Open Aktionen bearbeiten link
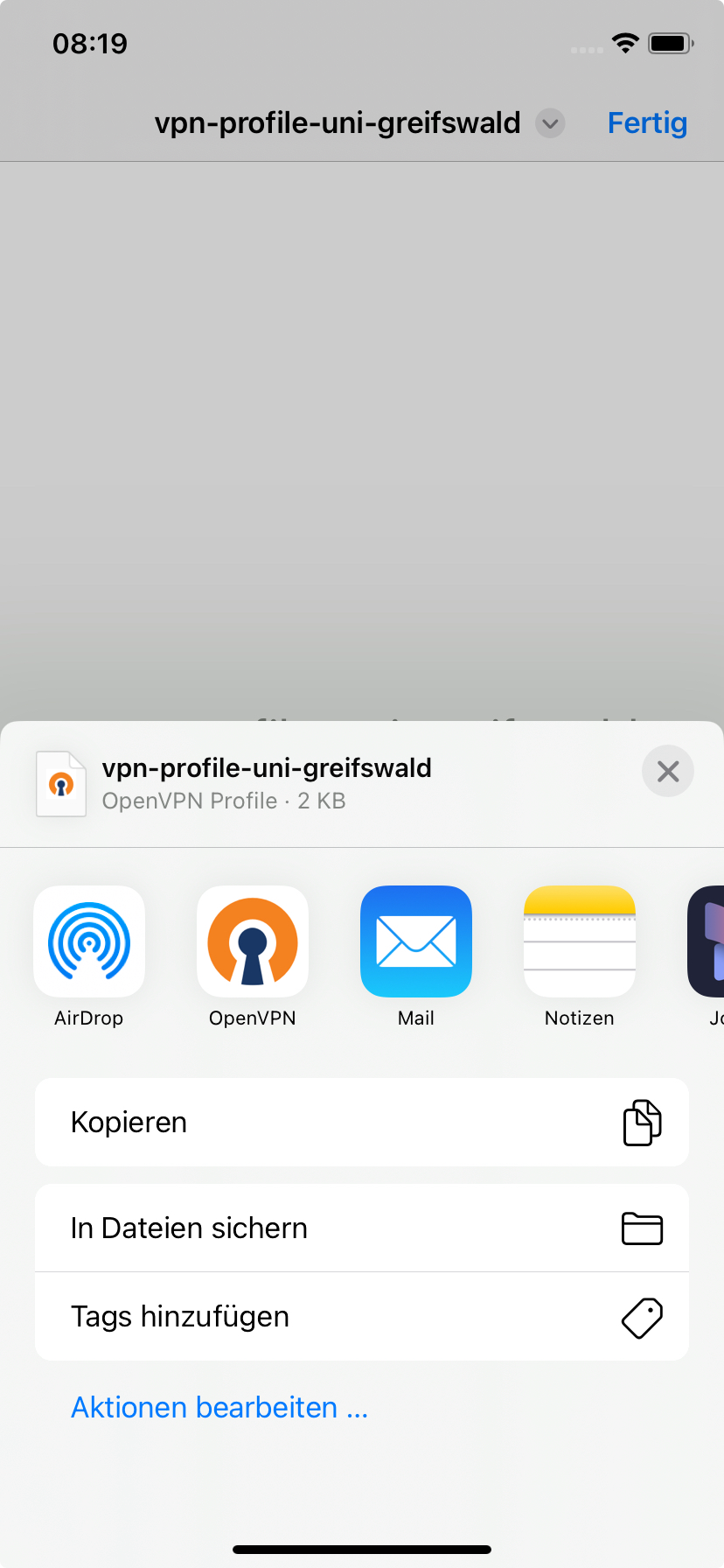 [219, 1407]
